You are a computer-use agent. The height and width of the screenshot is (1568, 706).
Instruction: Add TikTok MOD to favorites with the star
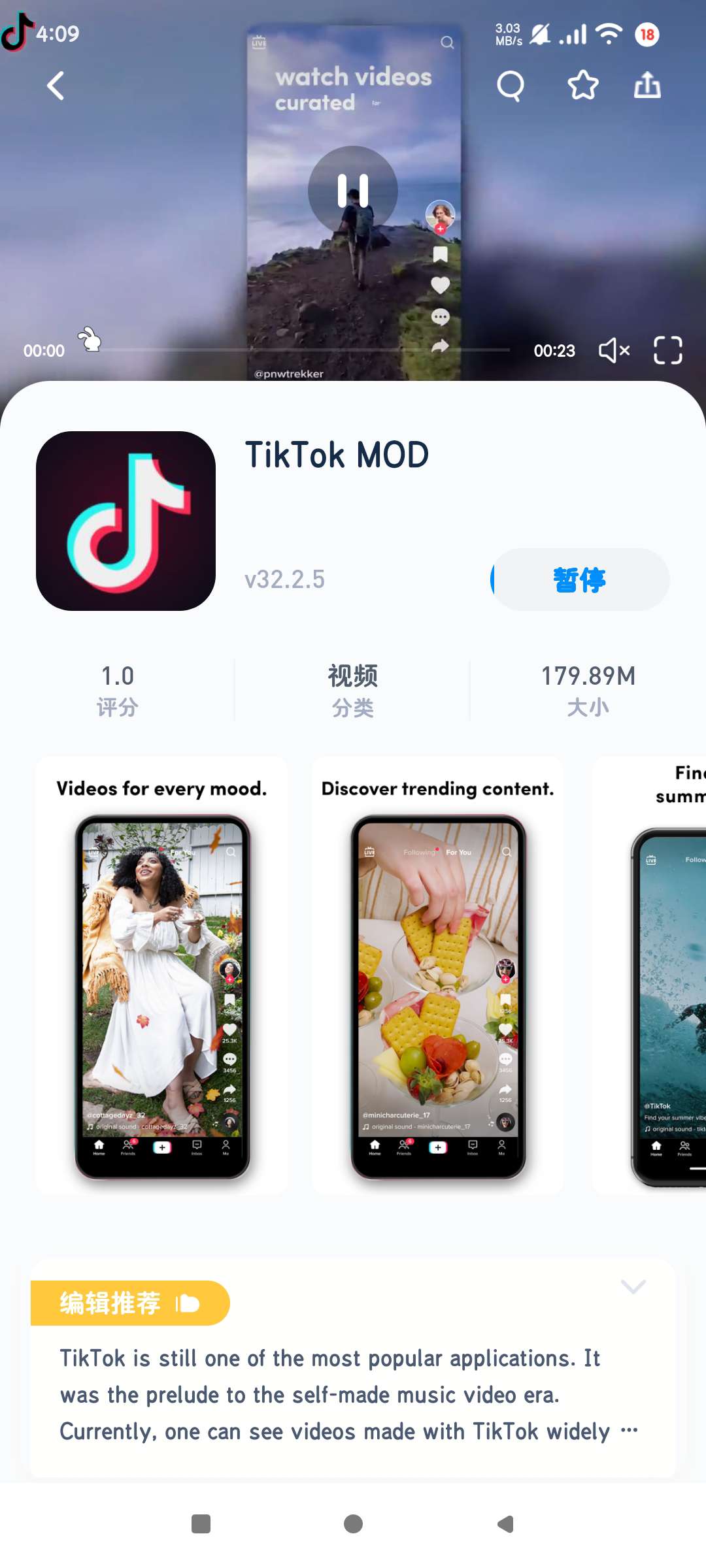point(583,86)
